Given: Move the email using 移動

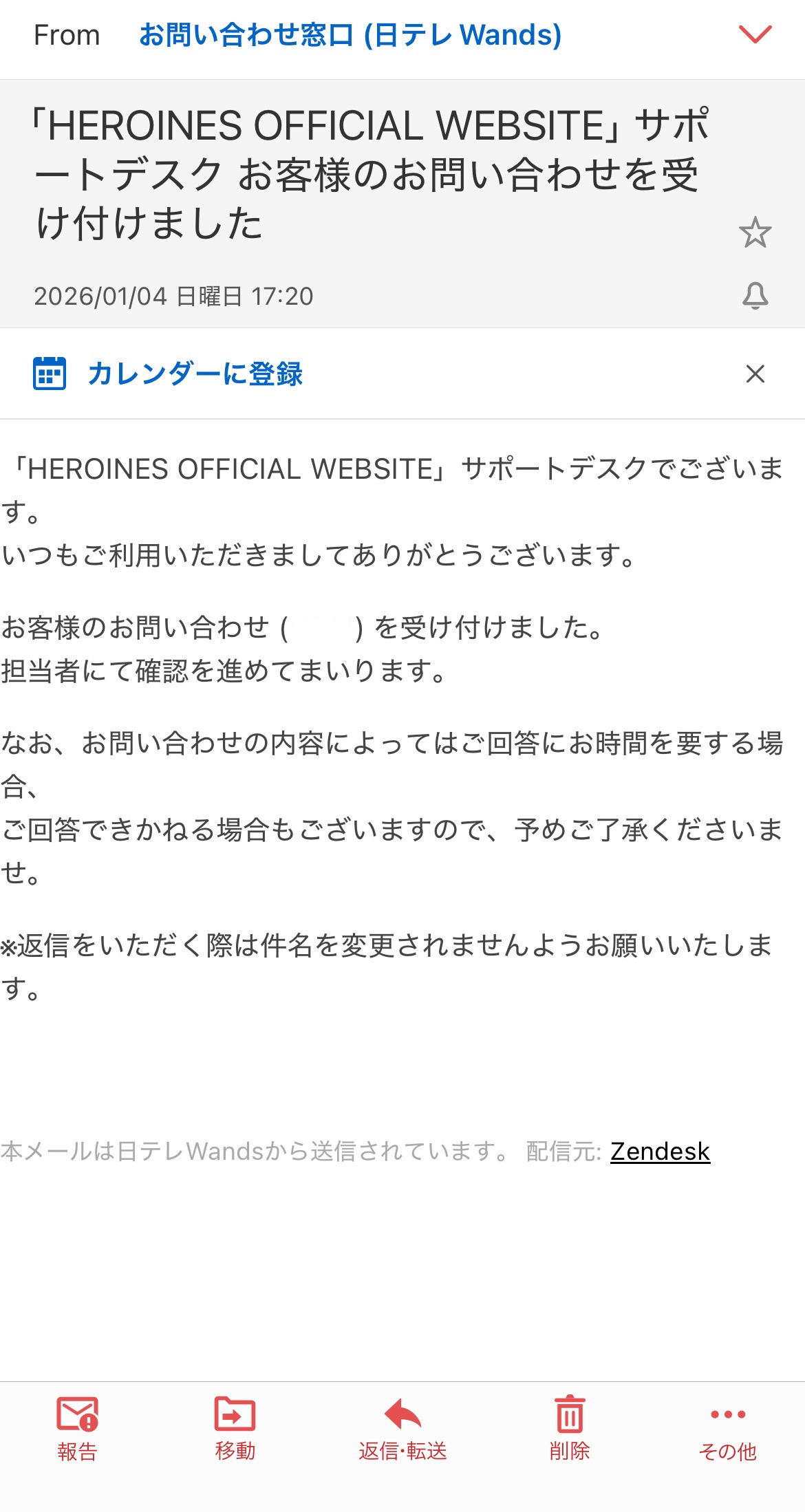Looking at the screenshot, I should tap(235, 1427).
